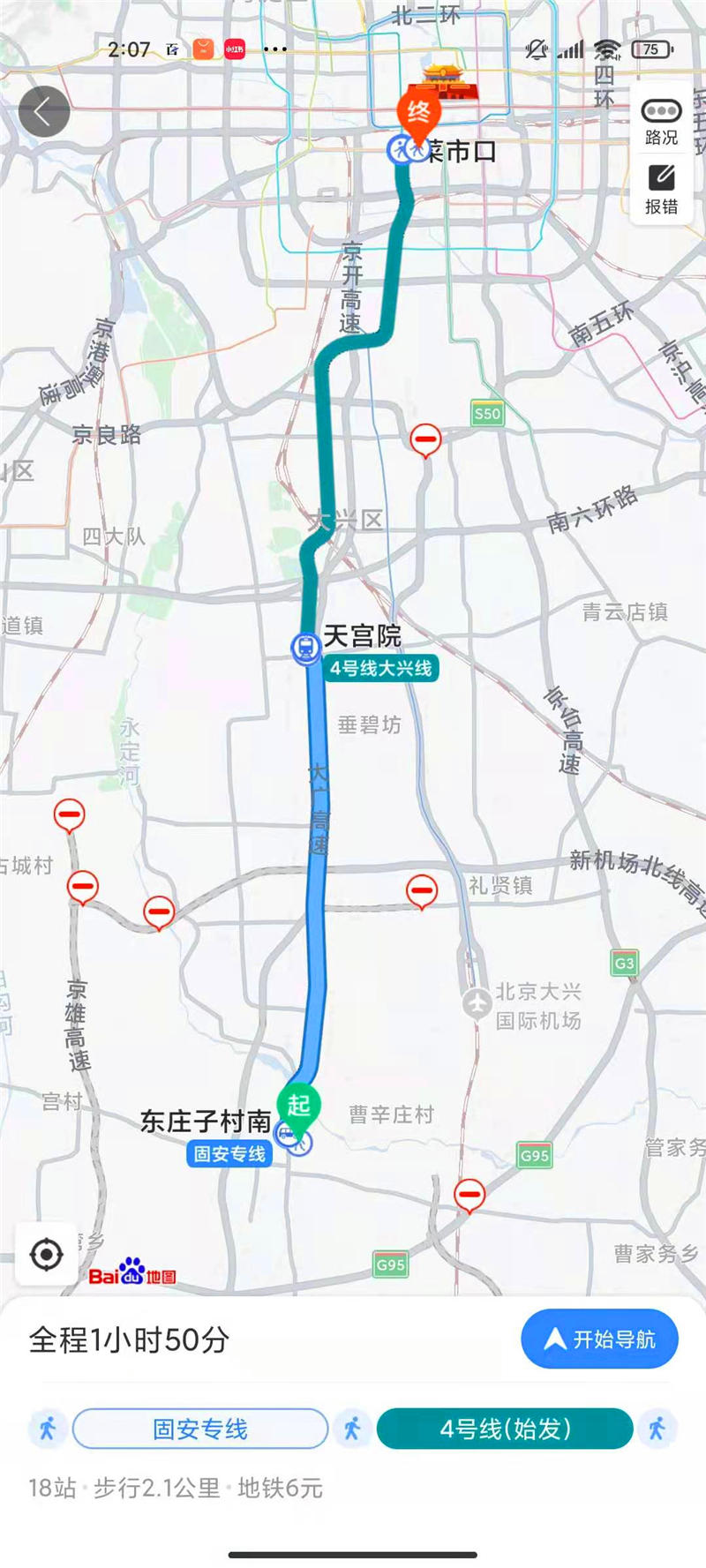Tap the first walking icon before 固安专线
The image size is (706, 1568).
[48, 1429]
